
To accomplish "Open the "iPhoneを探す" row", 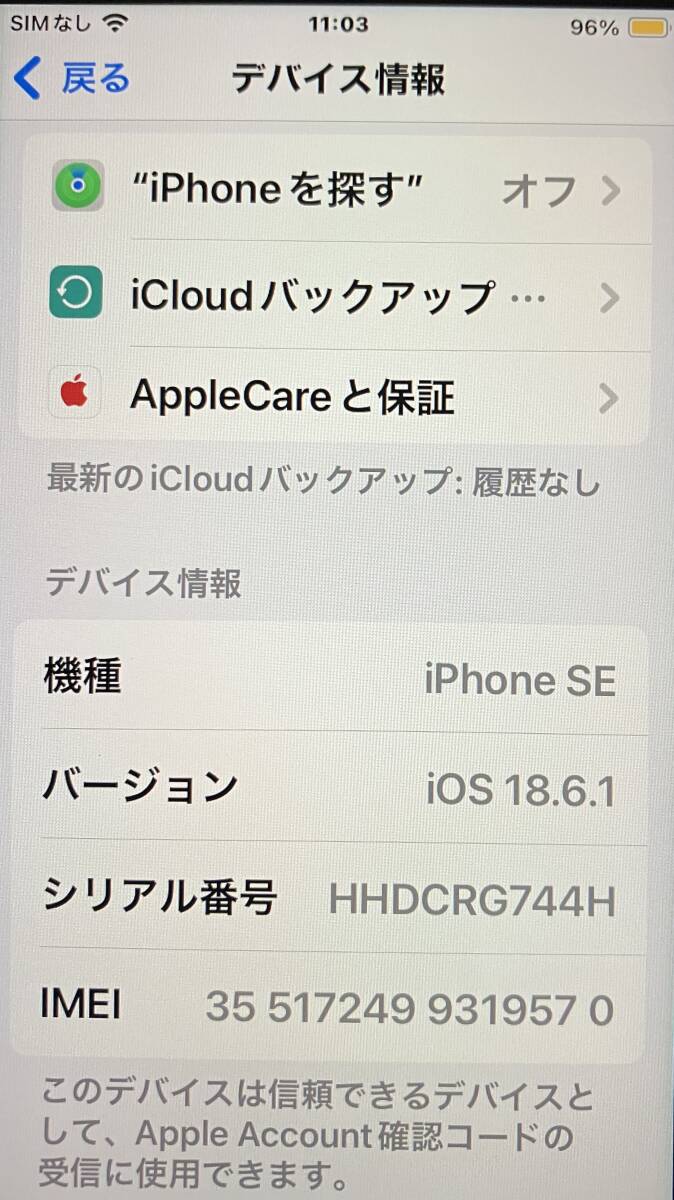I will (x=335, y=190).
